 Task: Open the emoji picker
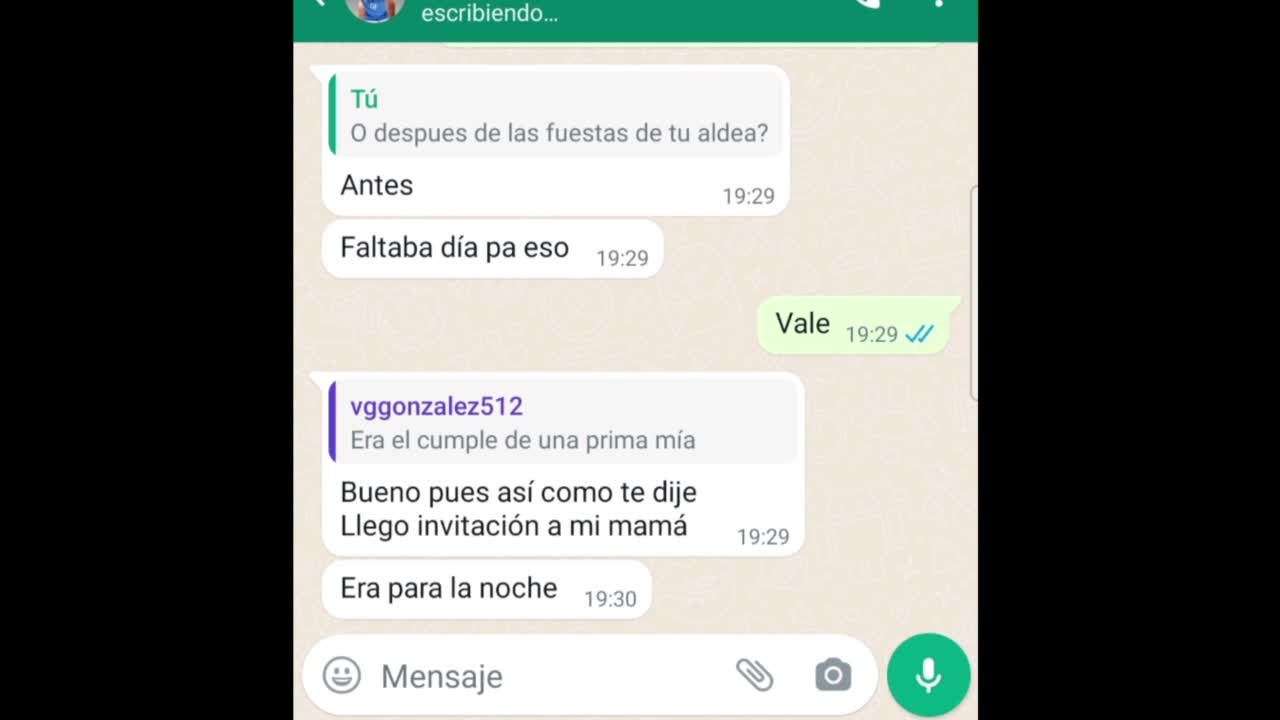pyautogui.click(x=341, y=676)
